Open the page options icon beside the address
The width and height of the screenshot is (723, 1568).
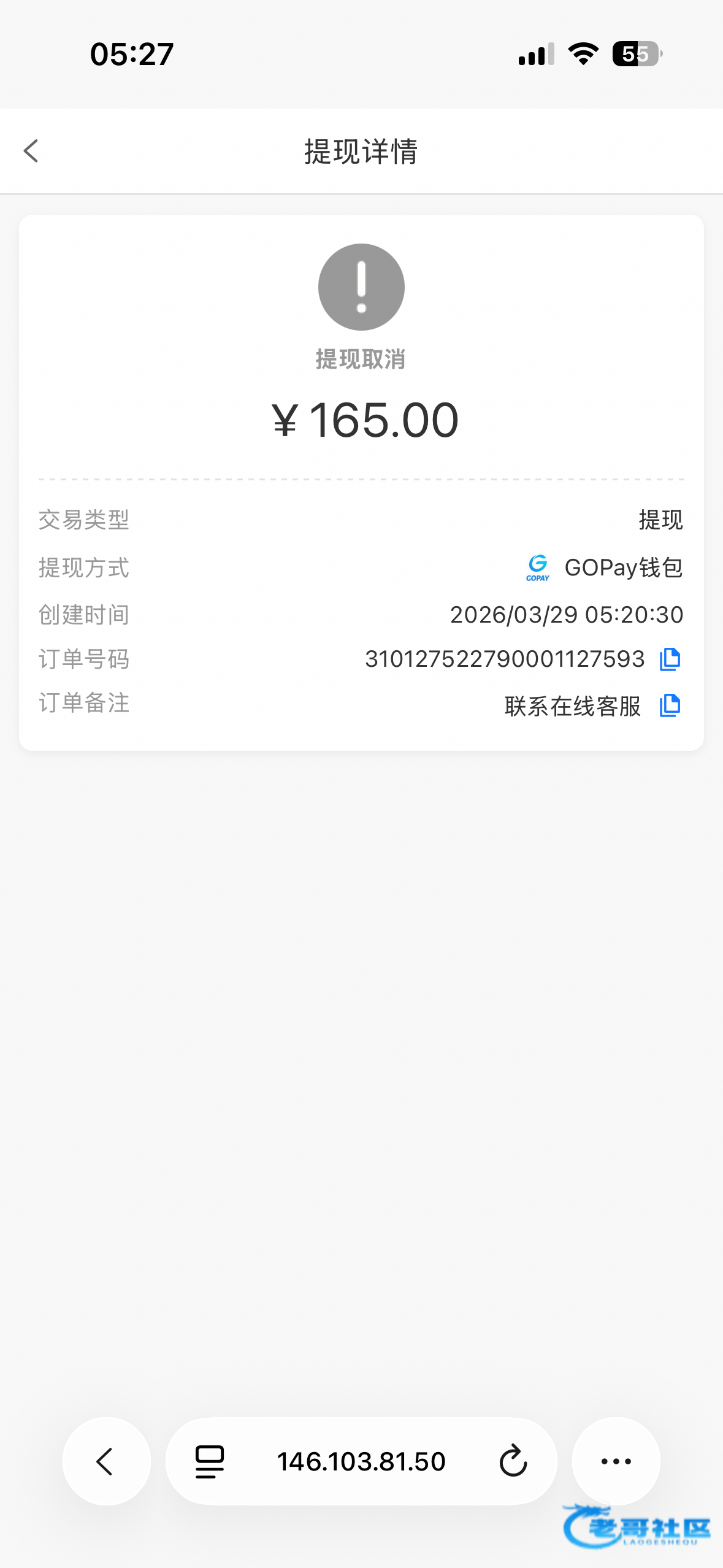210,1461
